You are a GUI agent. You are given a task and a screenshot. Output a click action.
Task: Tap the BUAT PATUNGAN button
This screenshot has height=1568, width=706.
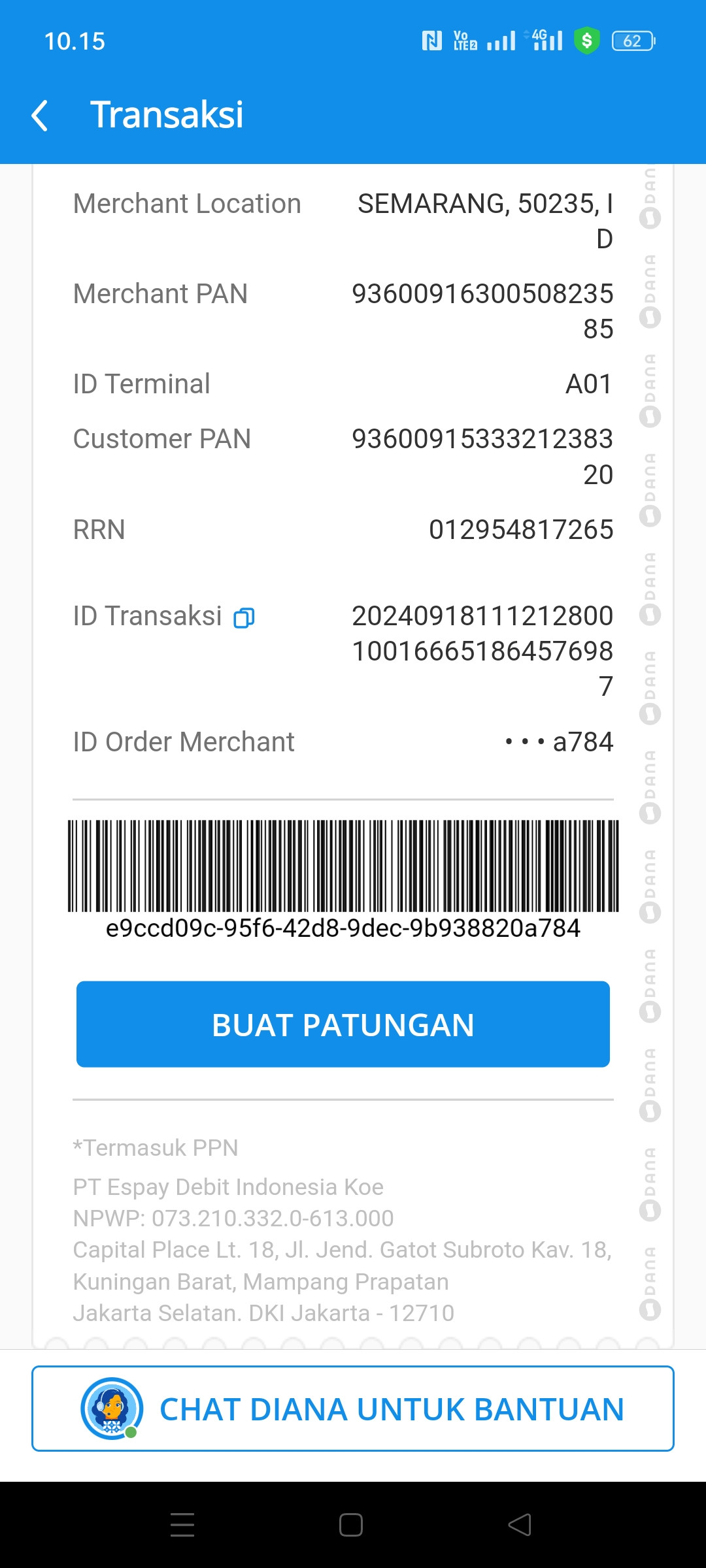coord(343,1024)
